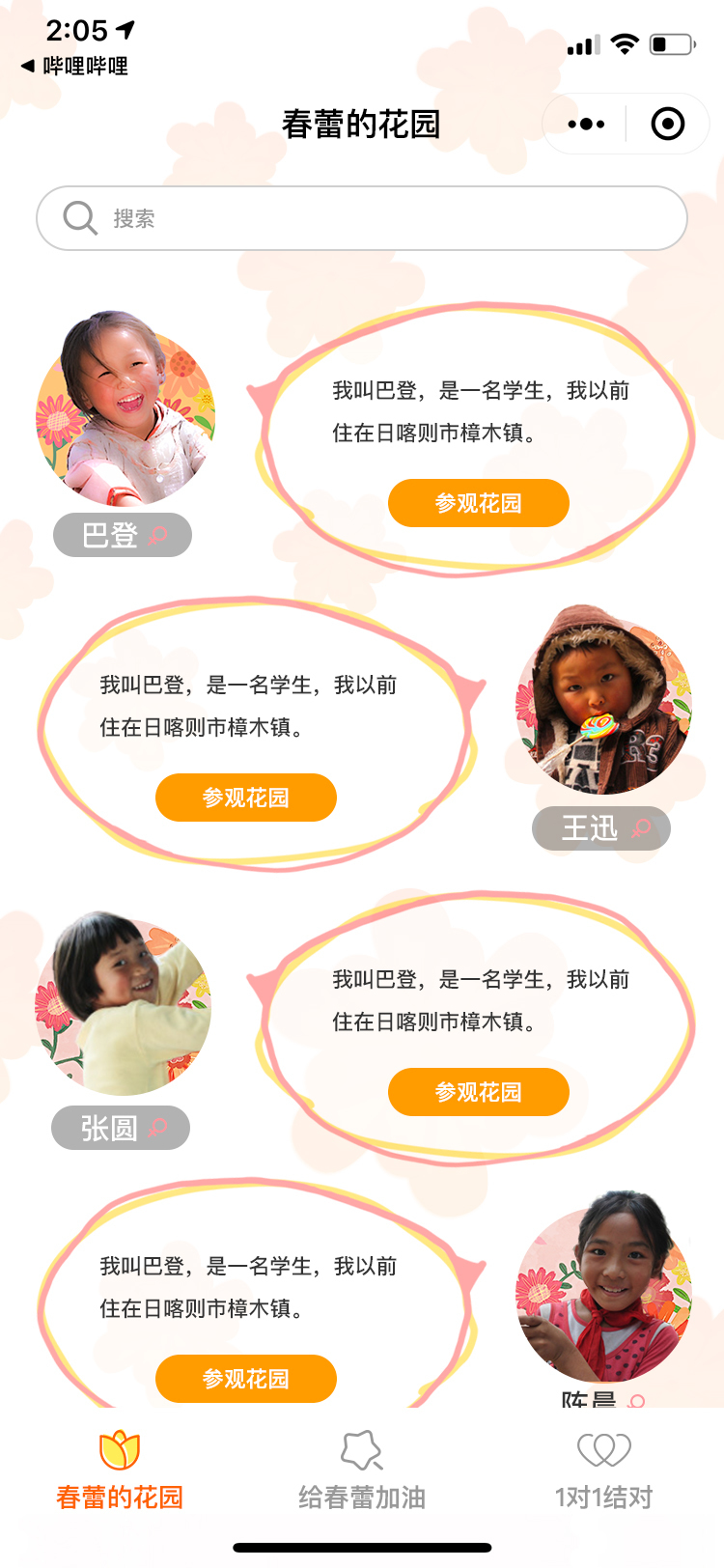Open 巴登's profile photo
Image resolution: width=724 pixels, height=1568 pixels.
pos(125,409)
